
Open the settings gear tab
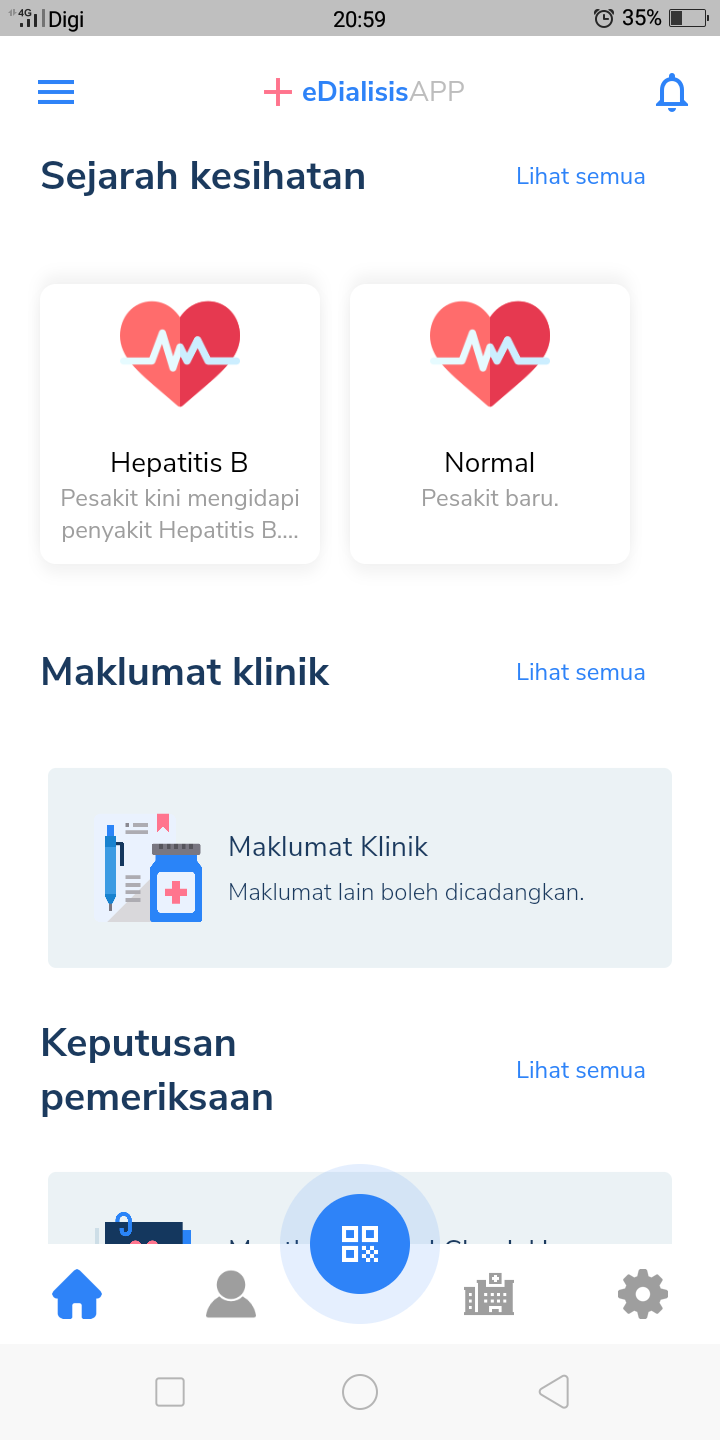point(643,1294)
